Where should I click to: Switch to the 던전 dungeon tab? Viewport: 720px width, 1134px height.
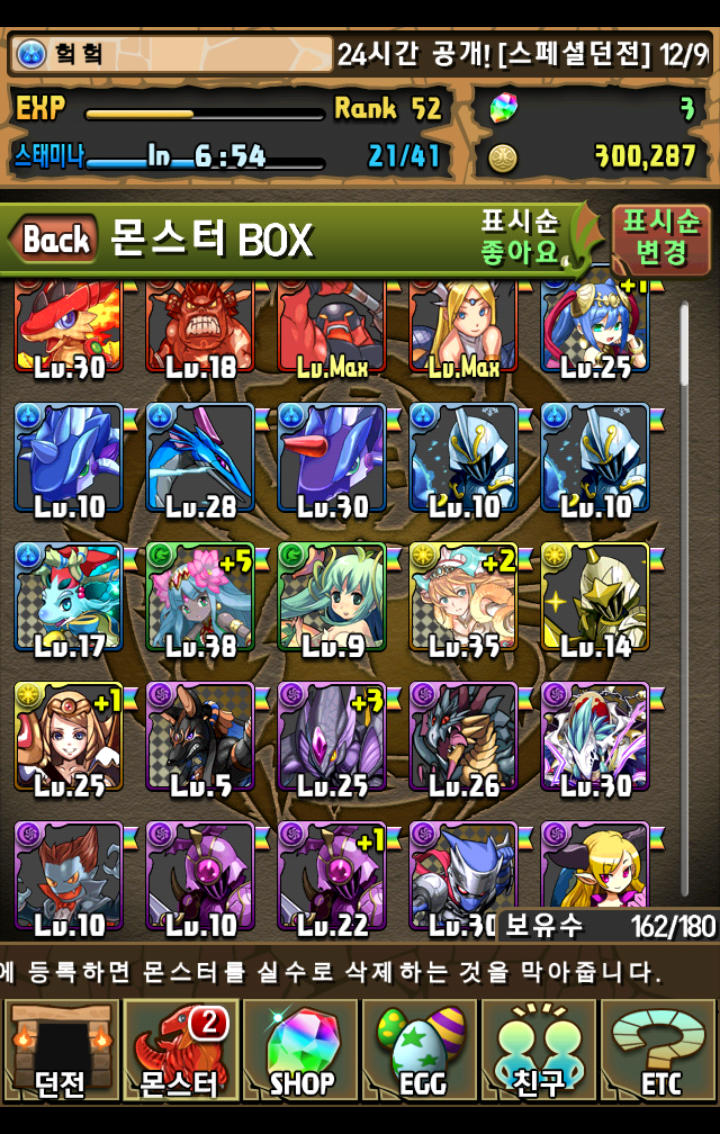coord(60,1050)
